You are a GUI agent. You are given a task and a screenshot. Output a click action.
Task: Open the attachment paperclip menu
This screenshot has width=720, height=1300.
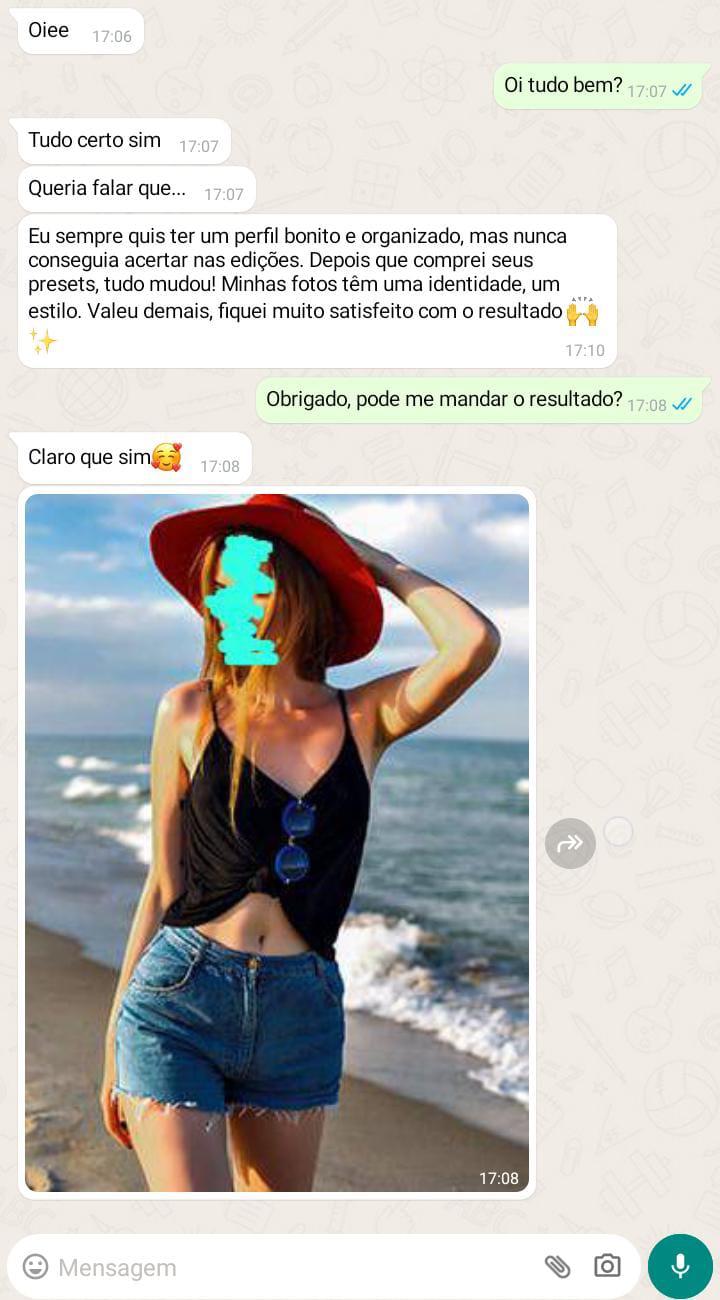pos(557,1267)
